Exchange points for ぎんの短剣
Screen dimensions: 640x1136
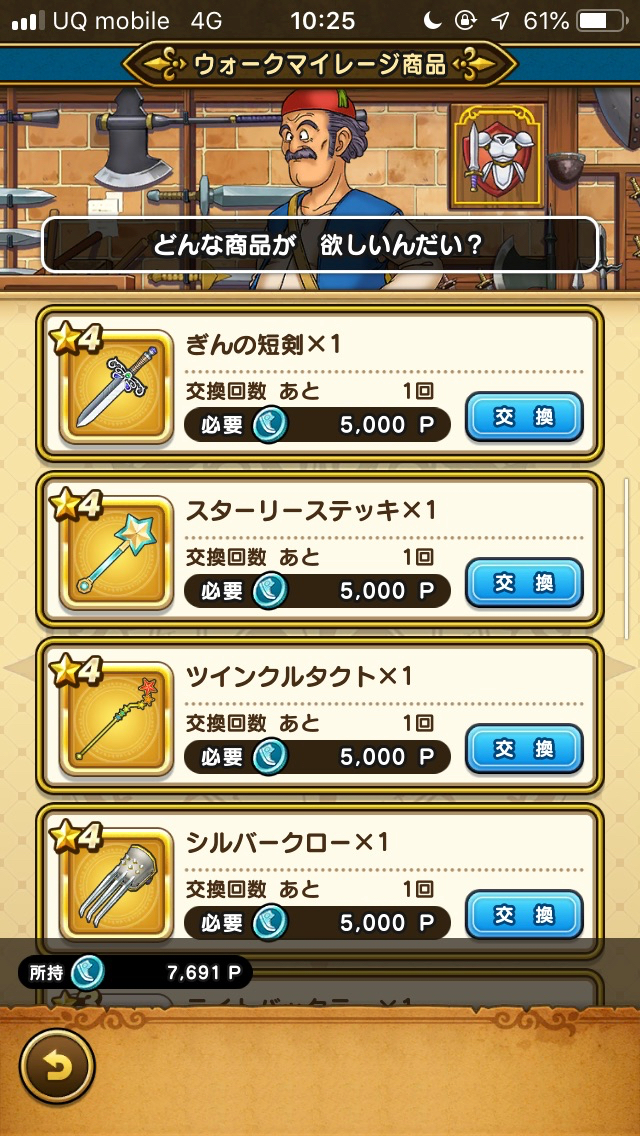(524, 417)
